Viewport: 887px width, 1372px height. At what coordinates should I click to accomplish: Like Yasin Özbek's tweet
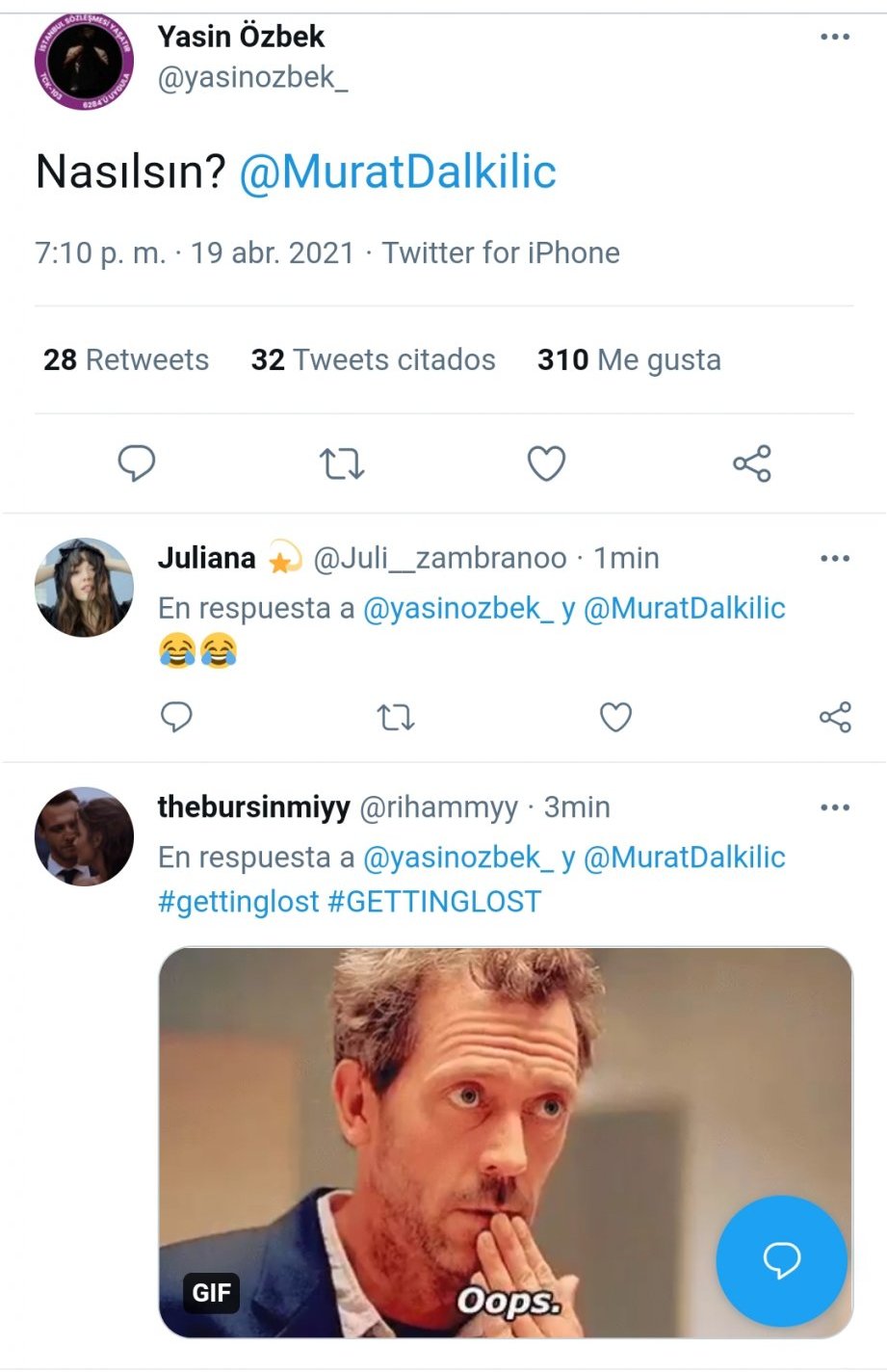(x=546, y=463)
